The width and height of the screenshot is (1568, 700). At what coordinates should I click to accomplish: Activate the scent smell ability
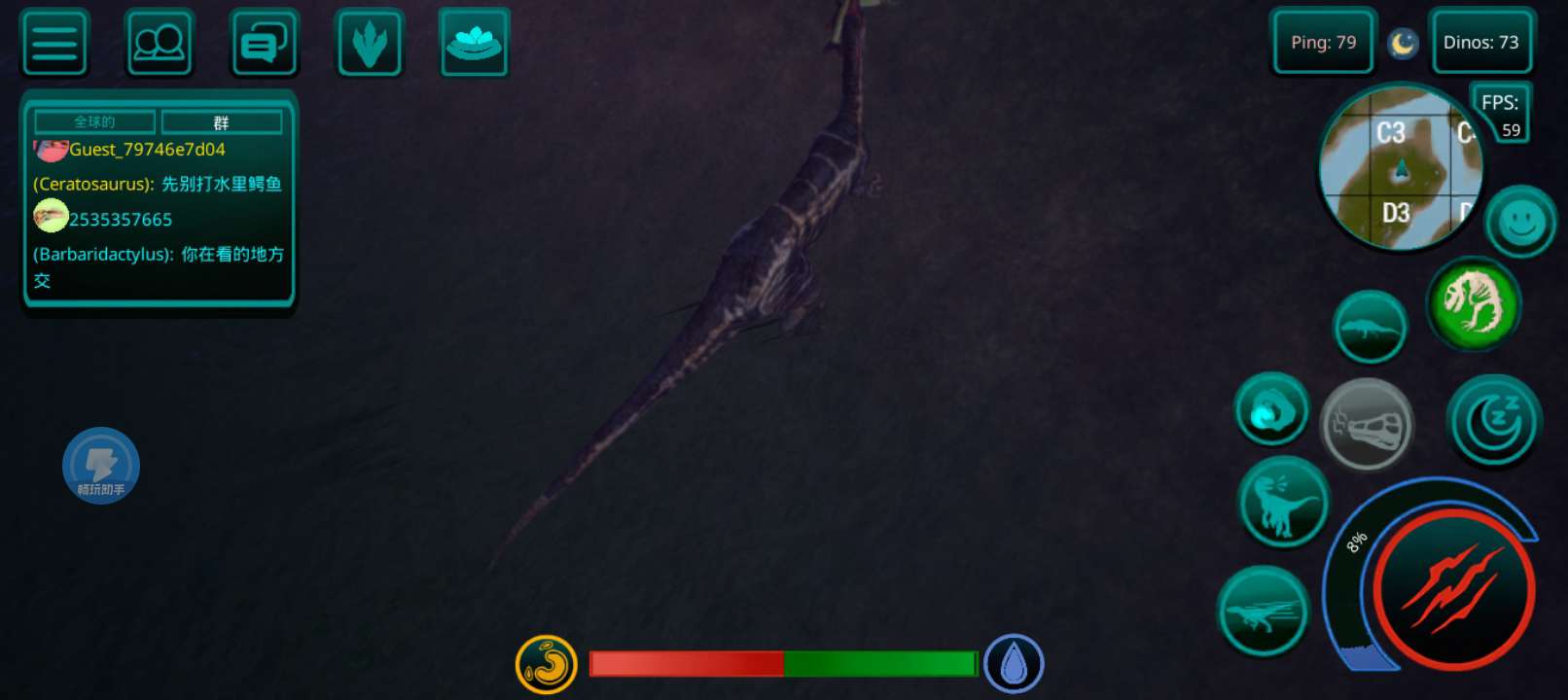pos(1271,410)
